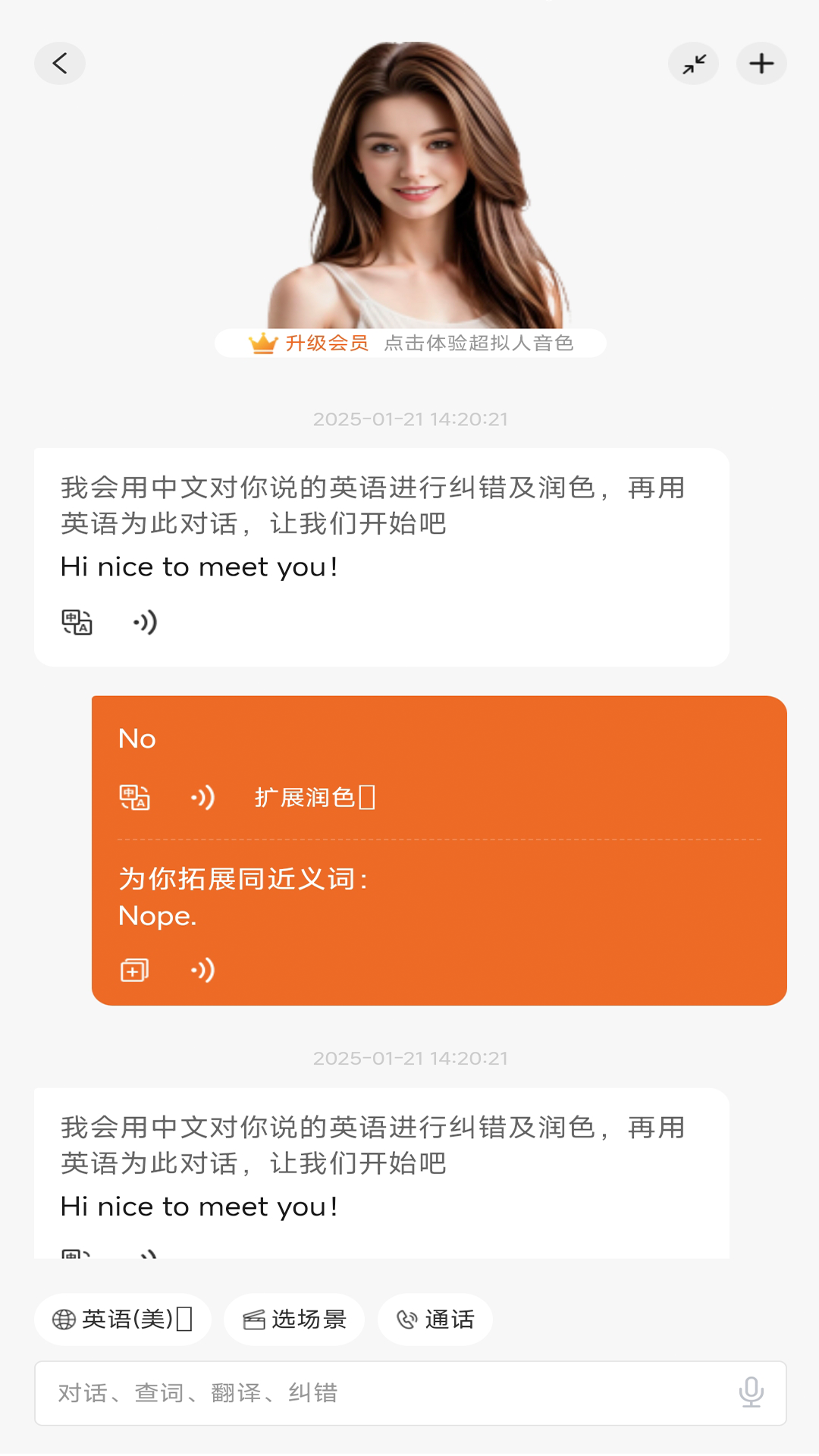Collapse the chat view with the shrink icon
The height and width of the screenshot is (1456, 819).
point(693,64)
